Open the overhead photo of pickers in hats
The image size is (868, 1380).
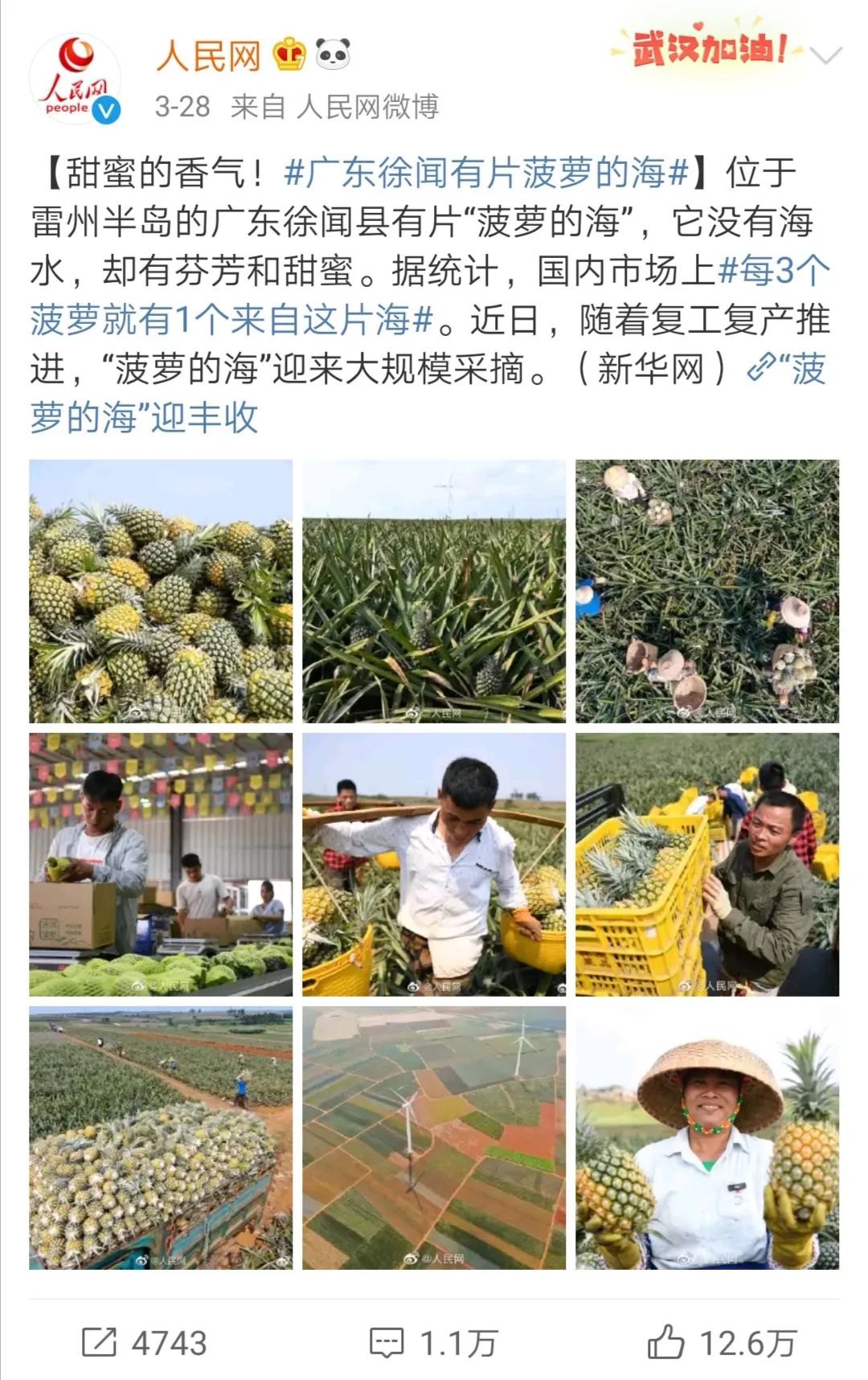coord(707,591)
